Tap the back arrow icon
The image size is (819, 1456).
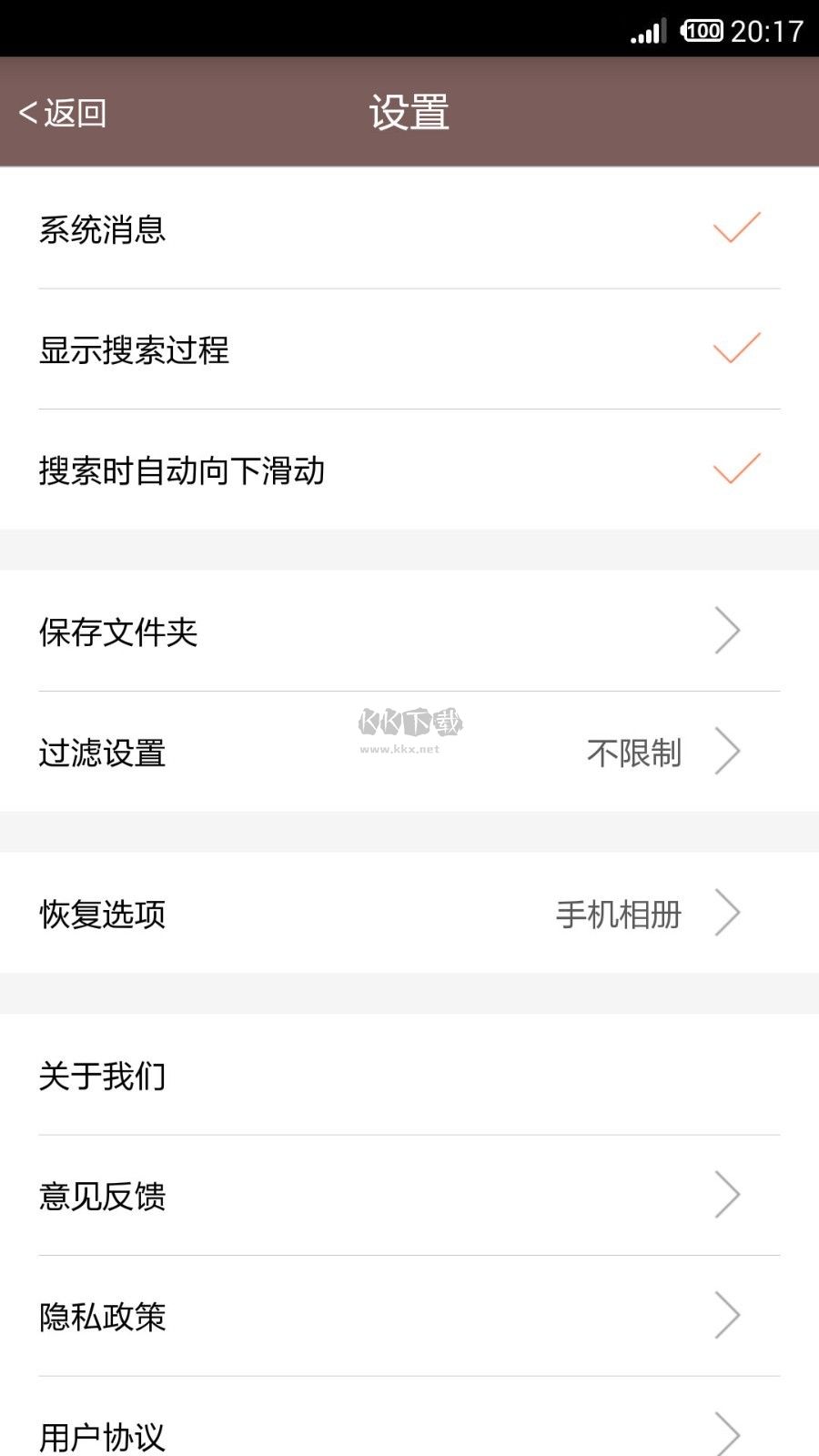point(27,113)
